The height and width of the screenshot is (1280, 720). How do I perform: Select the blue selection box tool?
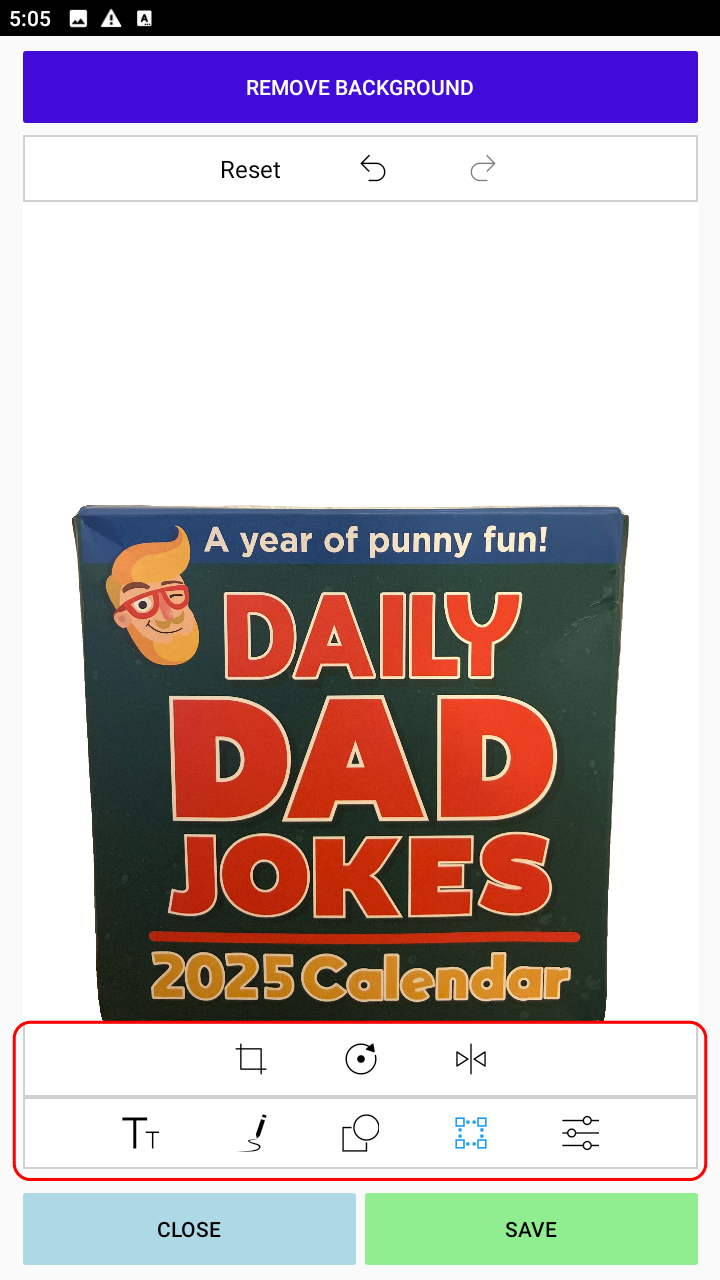click(471, 1133)
